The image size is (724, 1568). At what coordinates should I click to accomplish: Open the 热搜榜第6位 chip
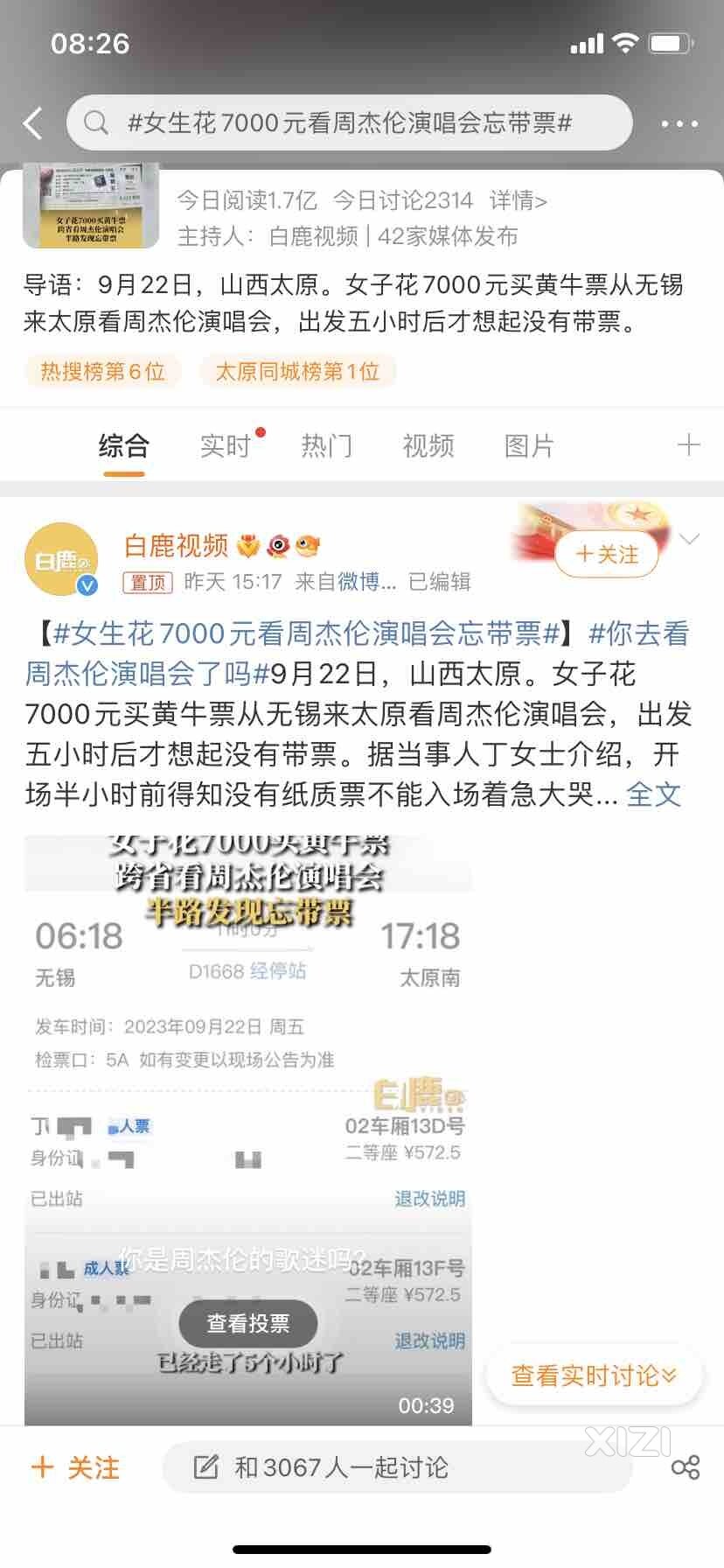coord(102,372)
